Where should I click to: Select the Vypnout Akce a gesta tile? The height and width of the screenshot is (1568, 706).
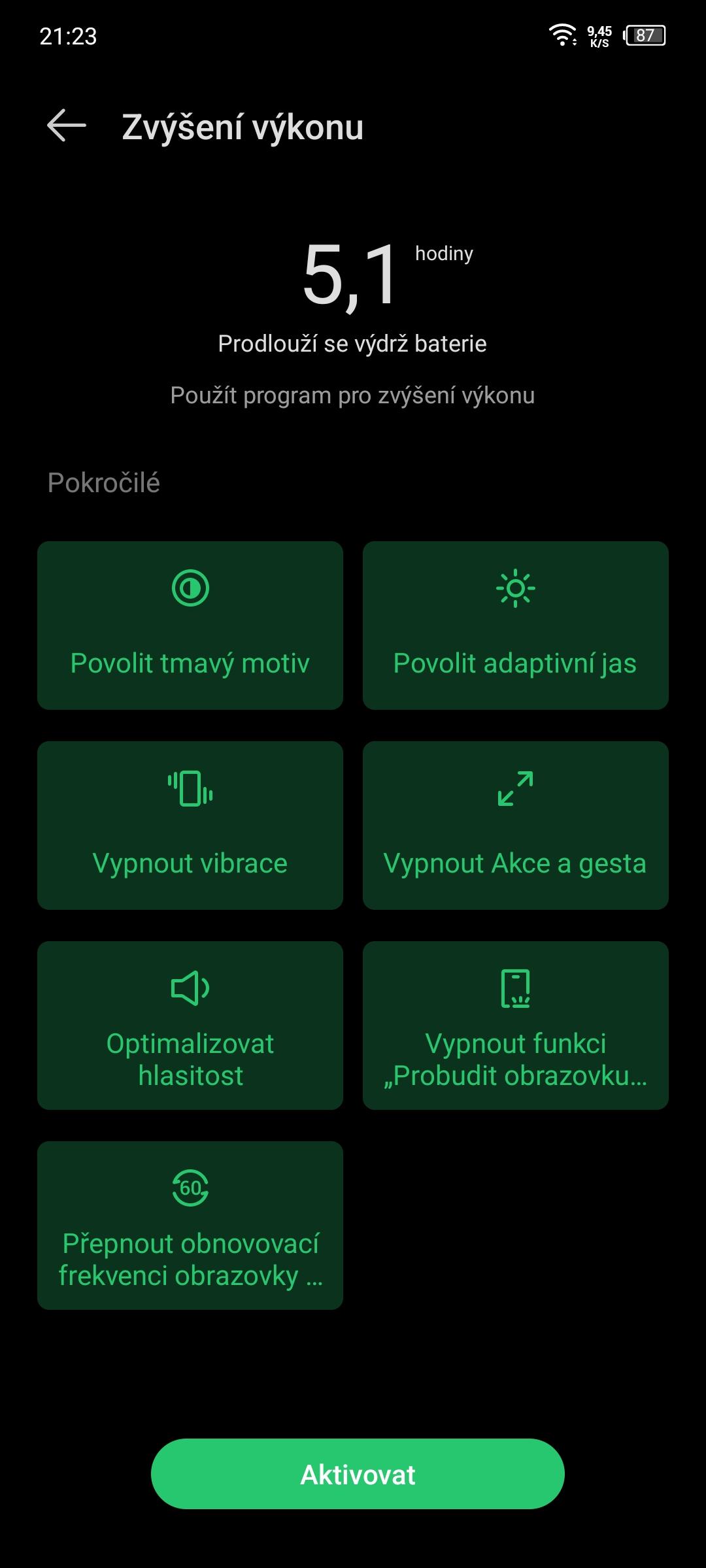(516, 826)
